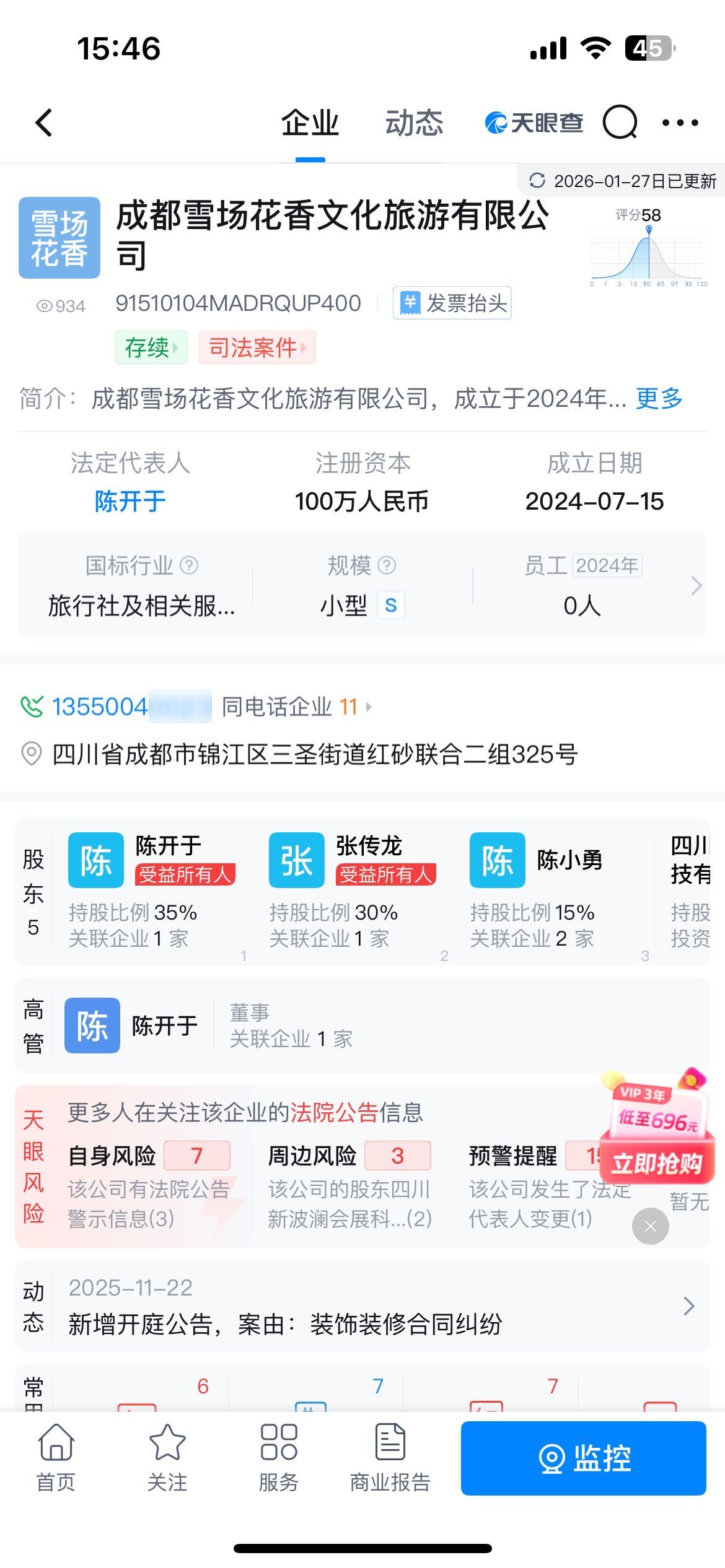Go back to the previous page
725x1568 pixels.
(44, 123)
